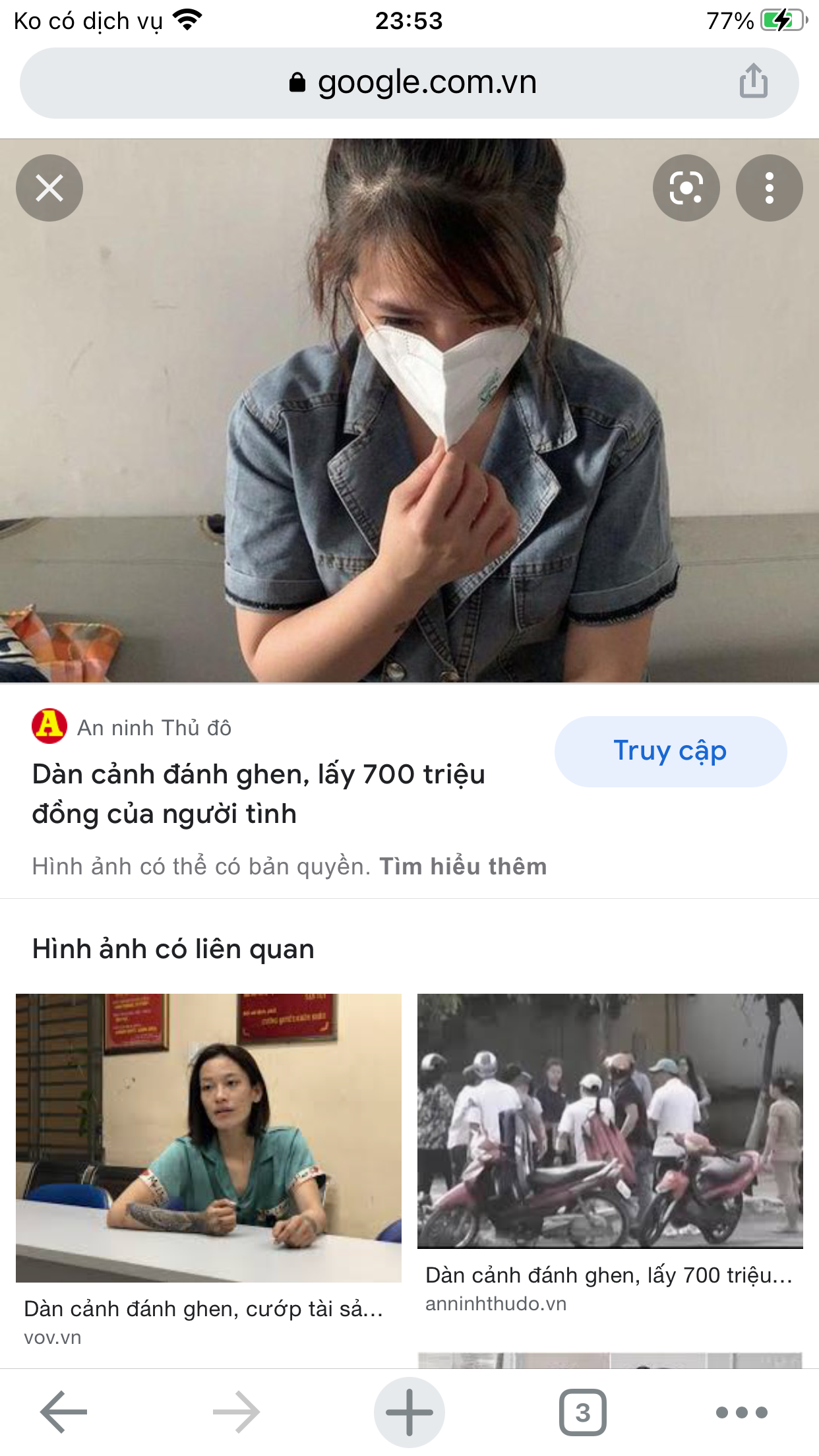Open the related image from anninhthudo.vn
This screenshot has height=1456, width=819.
click(610, 1121)
